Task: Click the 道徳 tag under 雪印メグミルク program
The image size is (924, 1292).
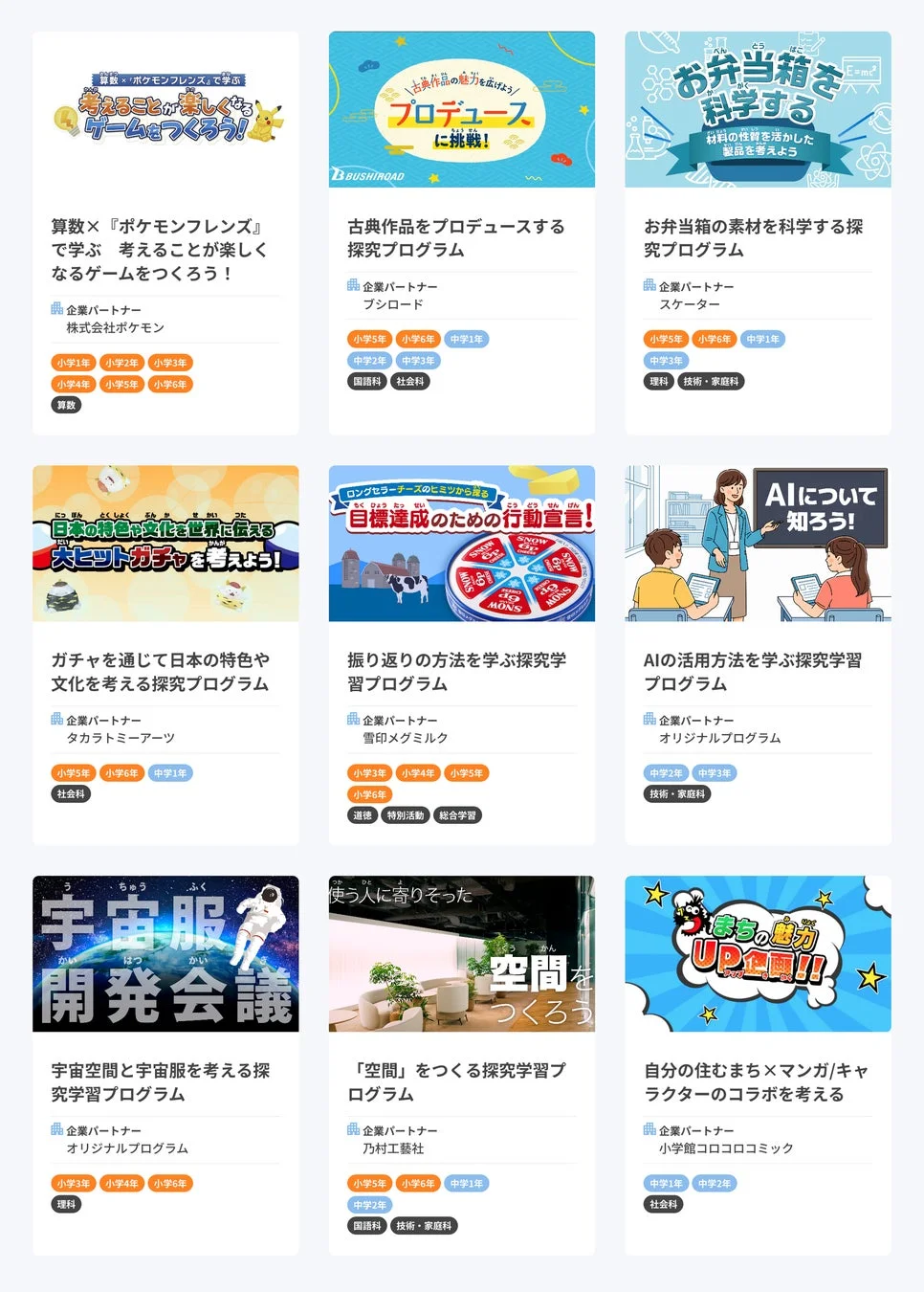Action: 361,815
